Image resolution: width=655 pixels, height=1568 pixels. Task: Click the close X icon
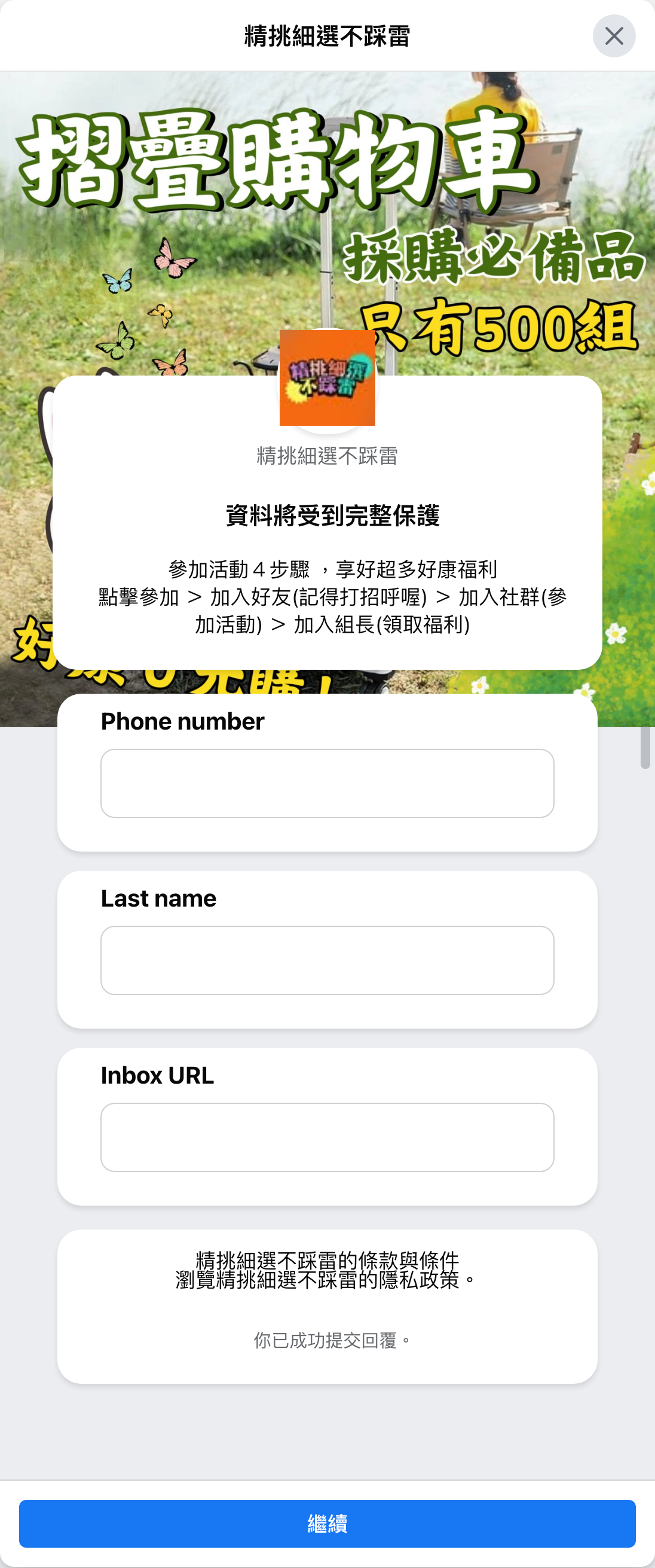(x=614, y=35)
